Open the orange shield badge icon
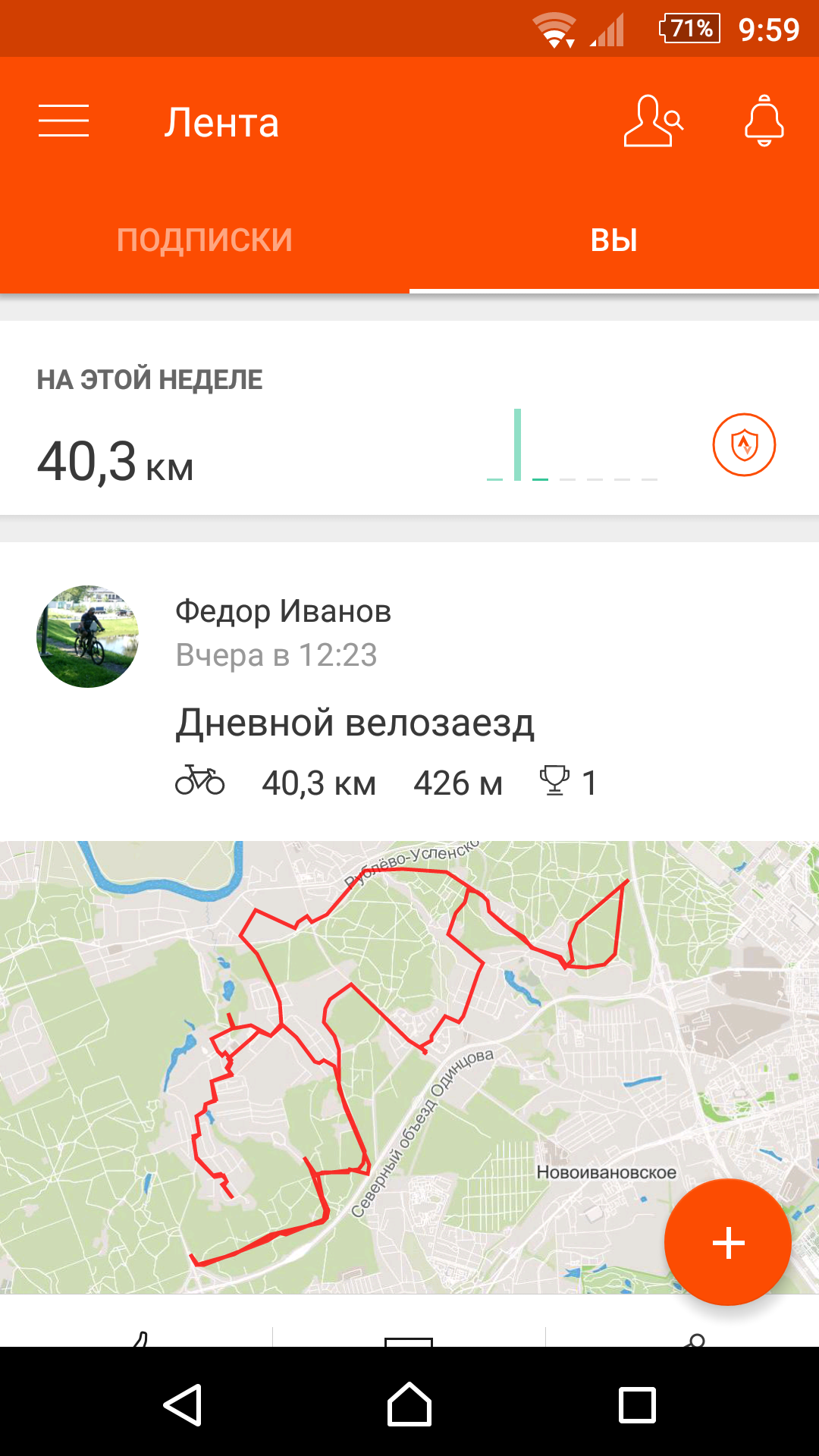 744,444
